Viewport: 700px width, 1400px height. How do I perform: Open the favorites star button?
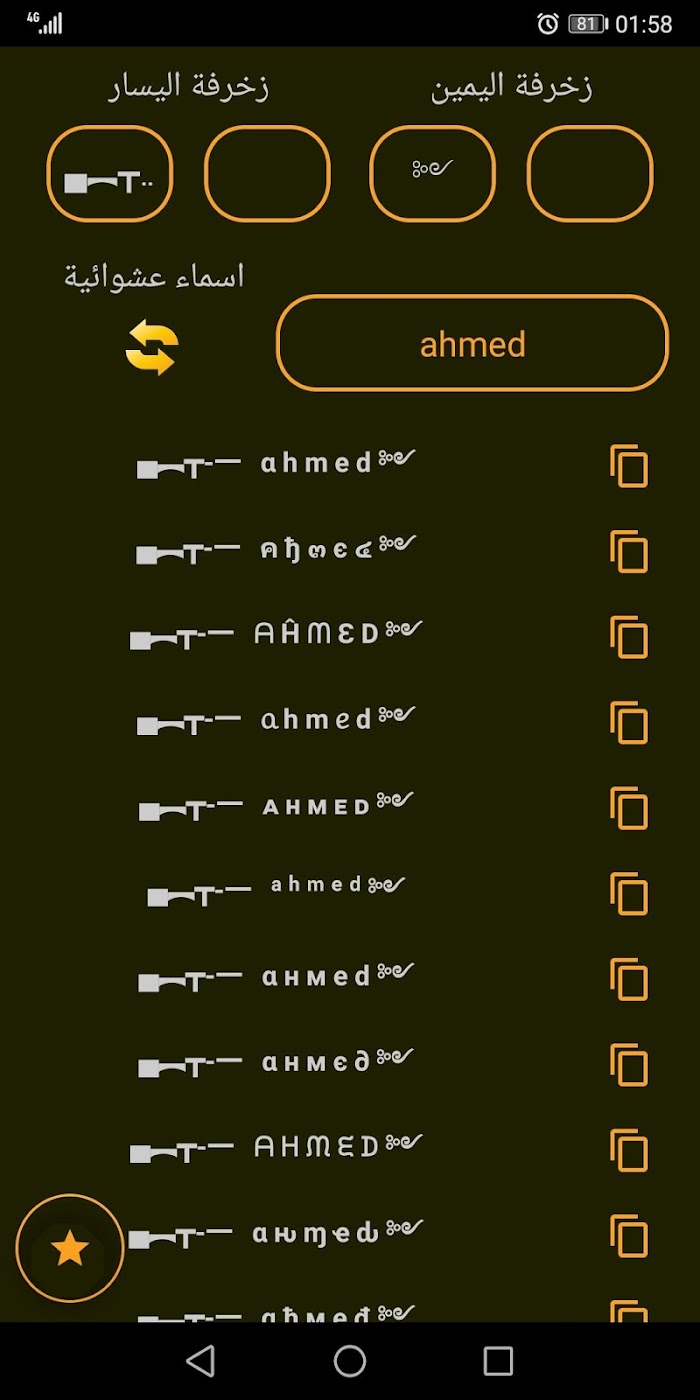pyautogui.click(x=70, y=1248)
